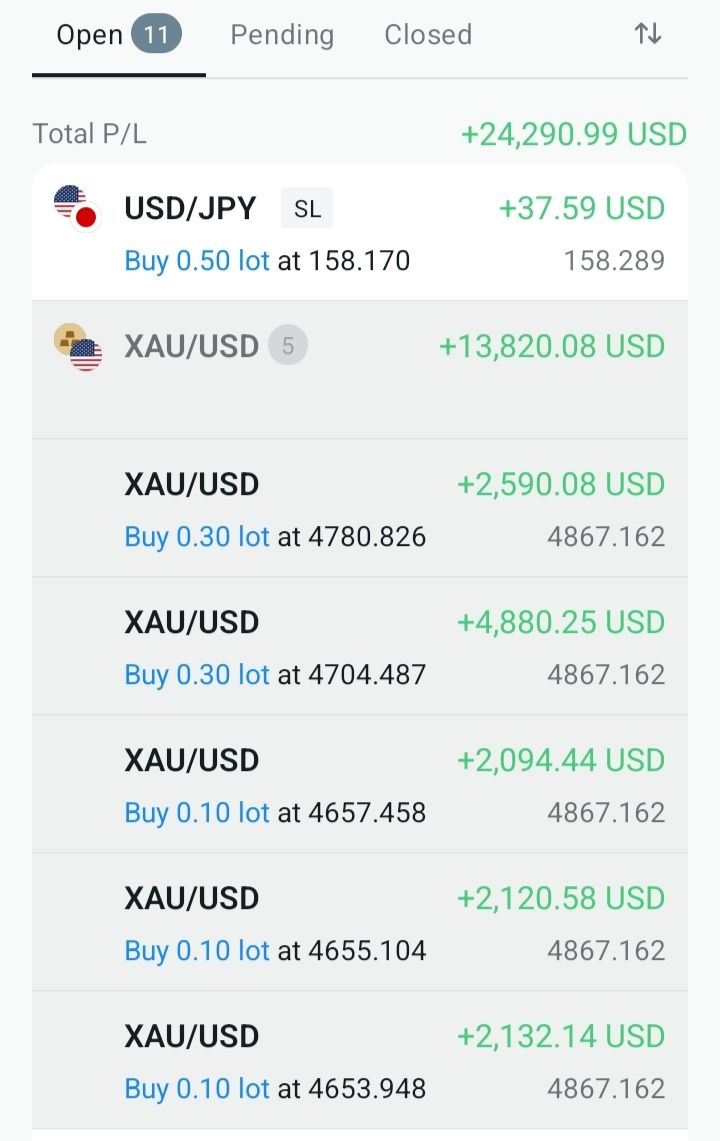Collapse the XAU/USD position group

[x=359, y=368]
